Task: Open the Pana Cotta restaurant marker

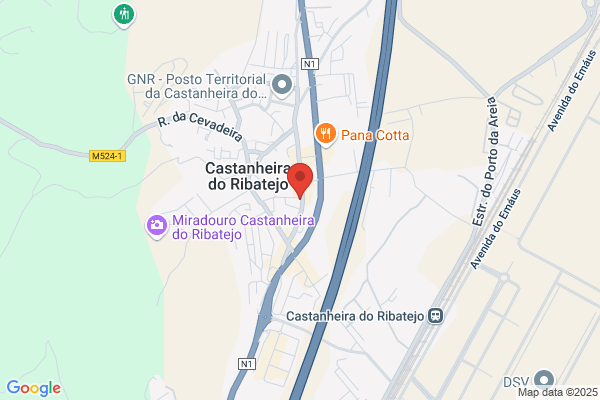Action: tap(326, 134)
